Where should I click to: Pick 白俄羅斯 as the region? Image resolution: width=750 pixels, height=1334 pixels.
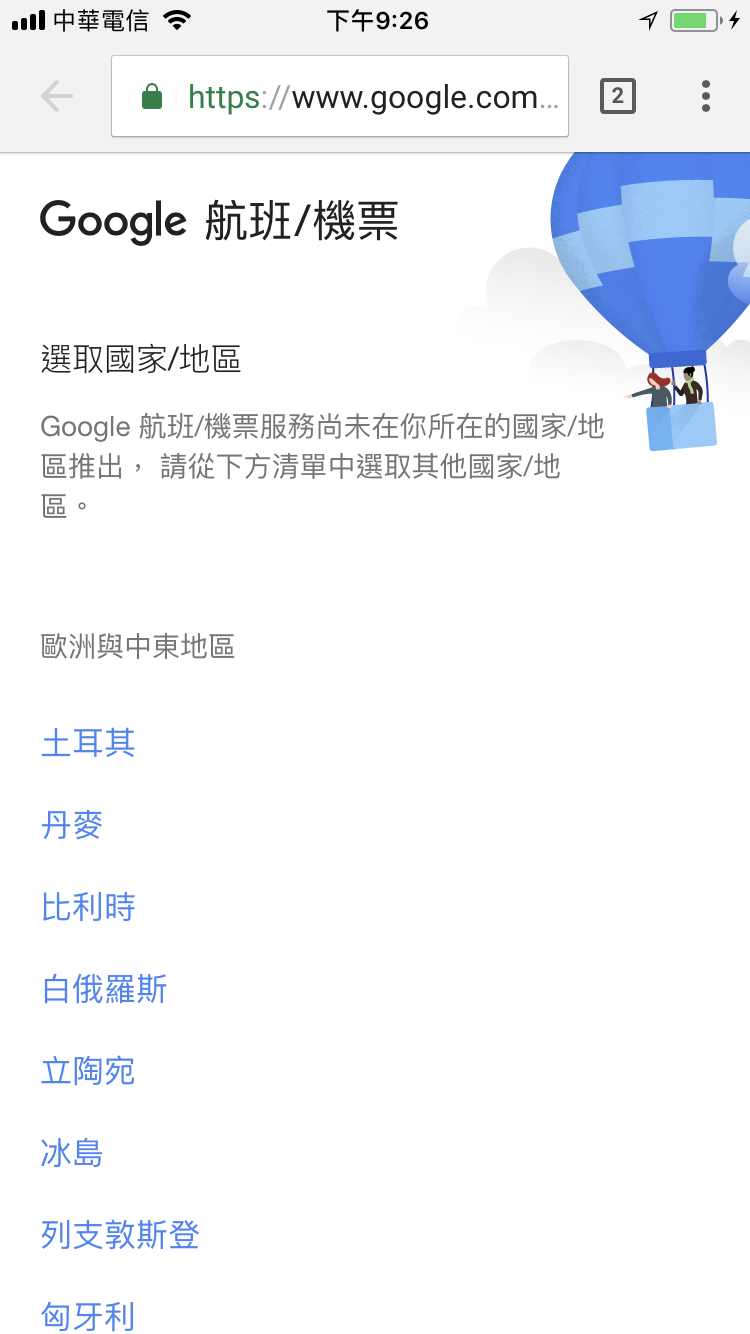click(x=104, y=989)
